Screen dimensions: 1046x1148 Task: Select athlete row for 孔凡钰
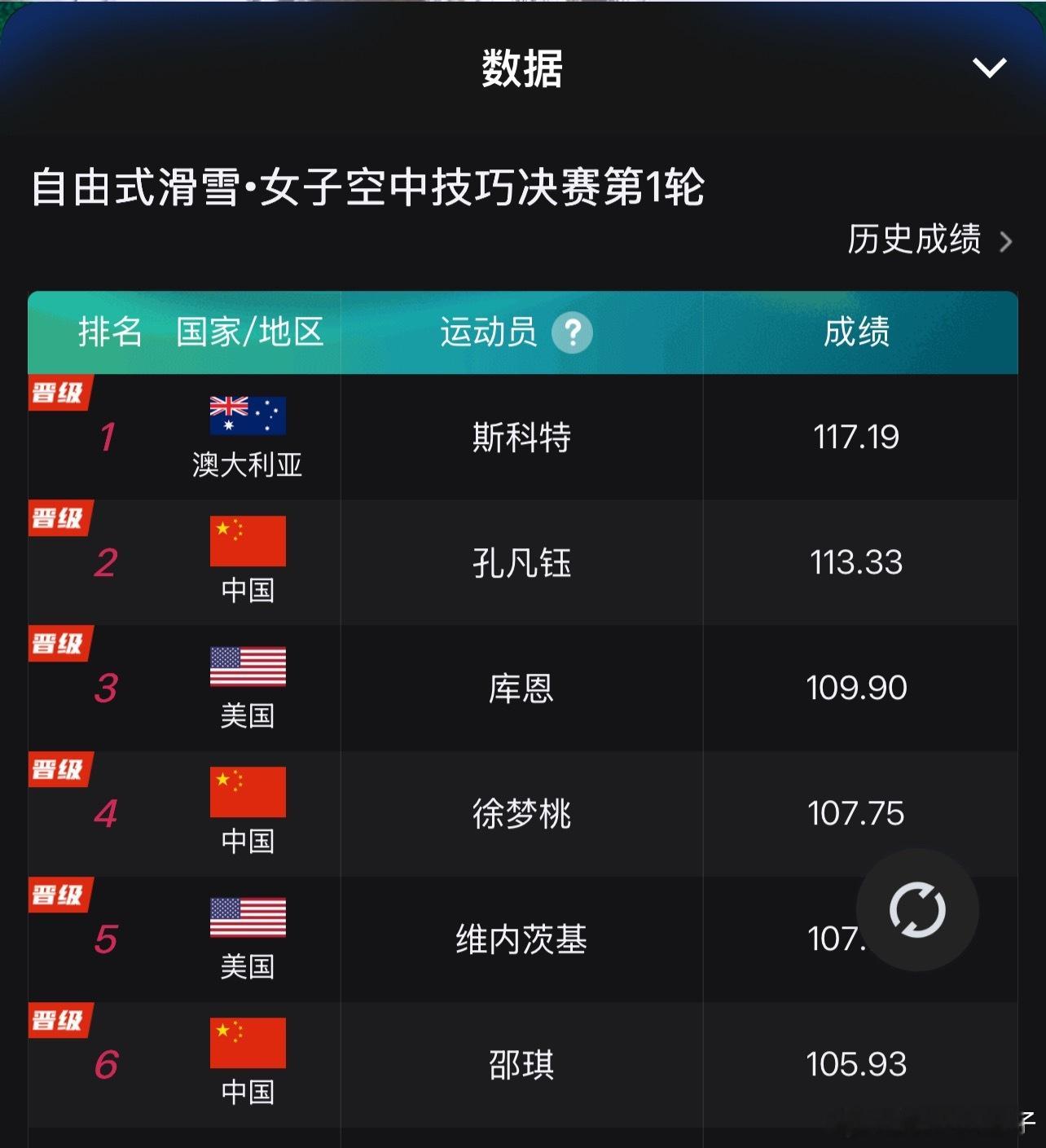521,562
